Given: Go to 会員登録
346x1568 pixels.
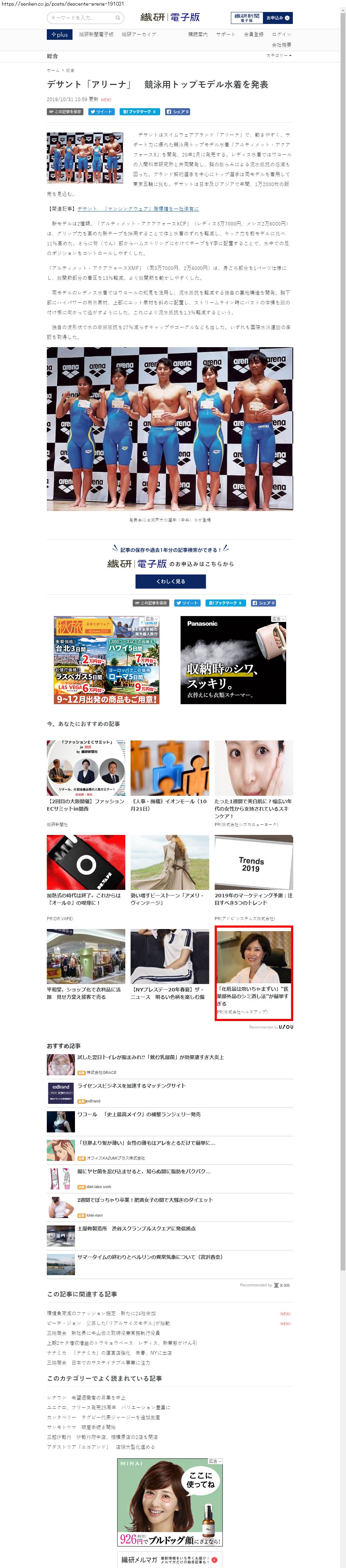Looking at the screenshot, I should click(253, 35).
